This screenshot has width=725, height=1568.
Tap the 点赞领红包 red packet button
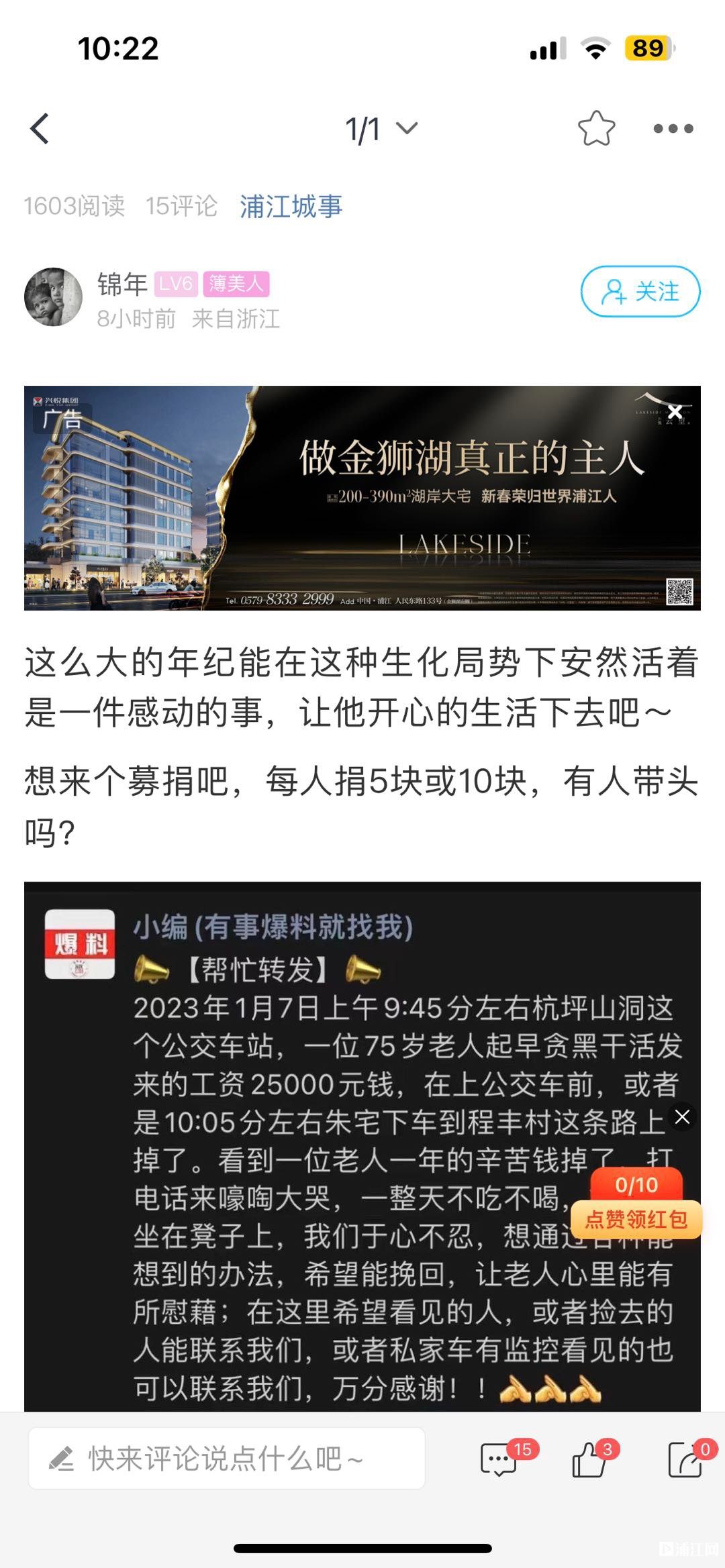coord(636,1218)
